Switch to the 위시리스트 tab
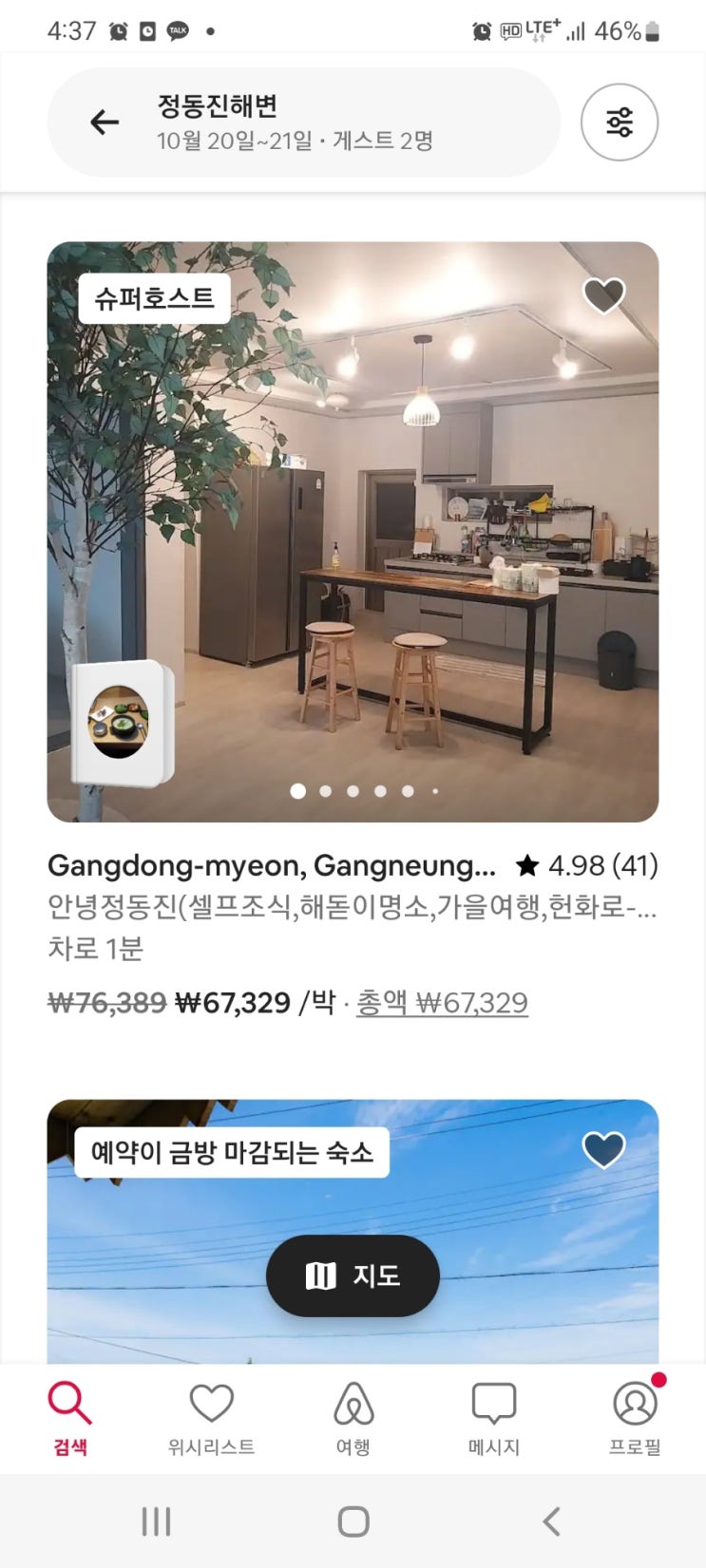 tap(211, 1418)
